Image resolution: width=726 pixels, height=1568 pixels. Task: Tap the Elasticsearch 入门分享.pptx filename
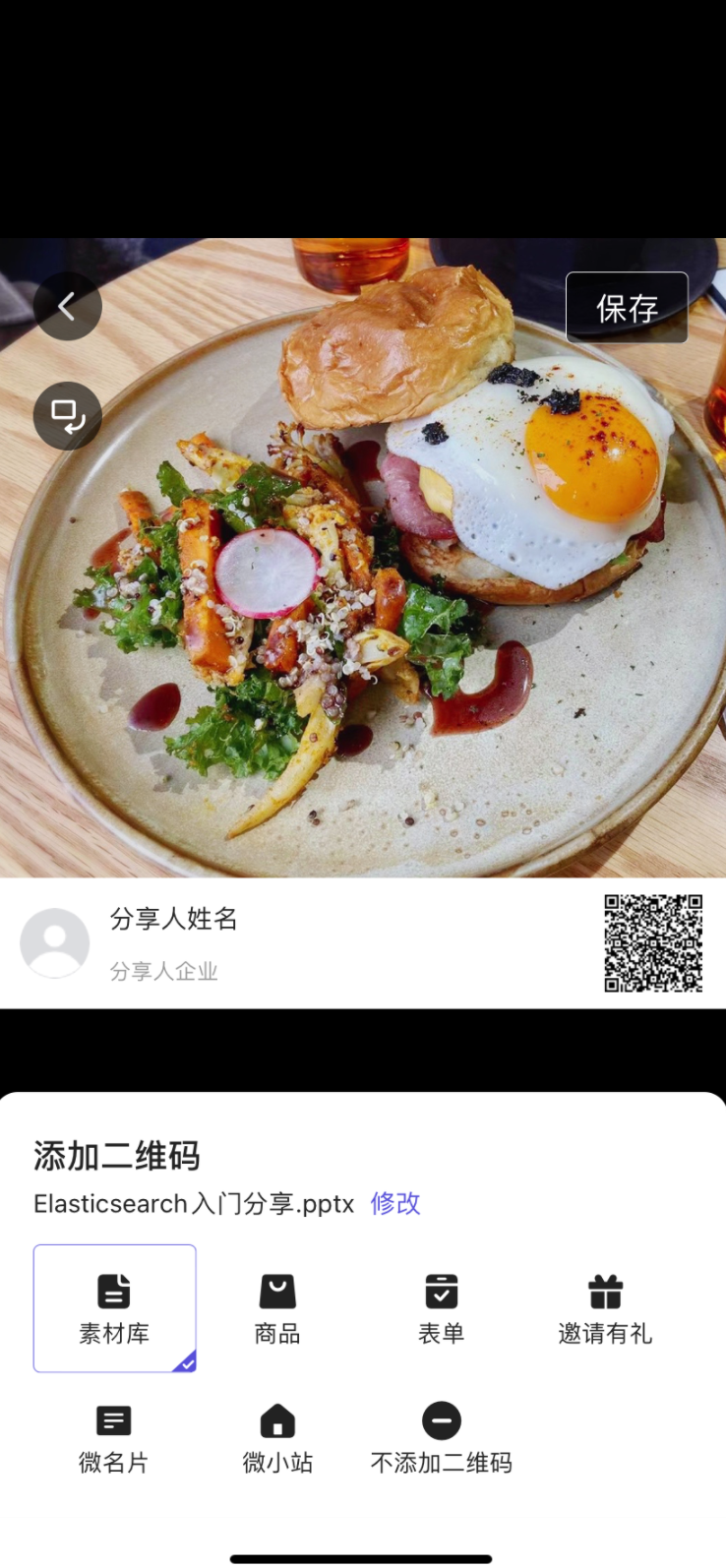193,1203
